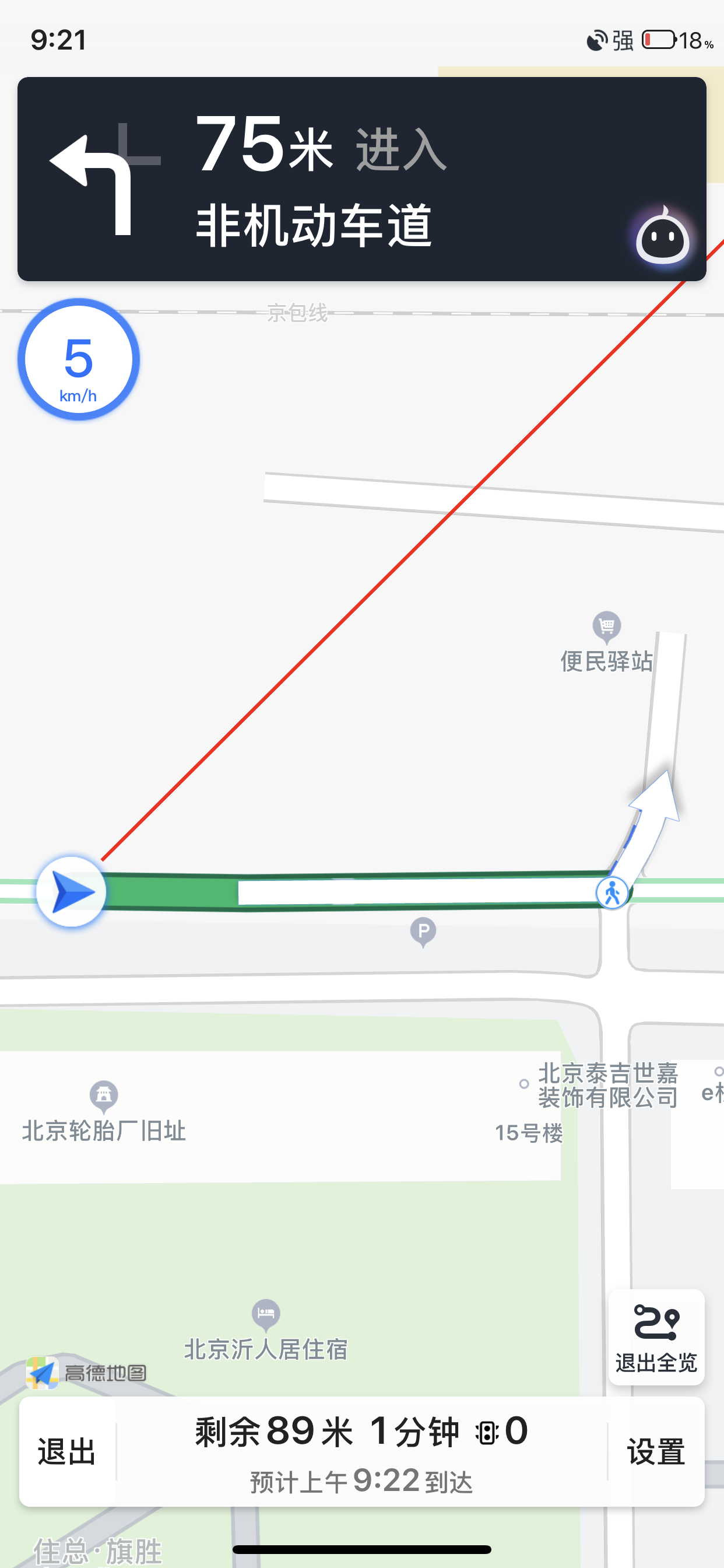Open the voice assistant robot icon
This screenshot has height=1568, width=724.
[663, 238]
